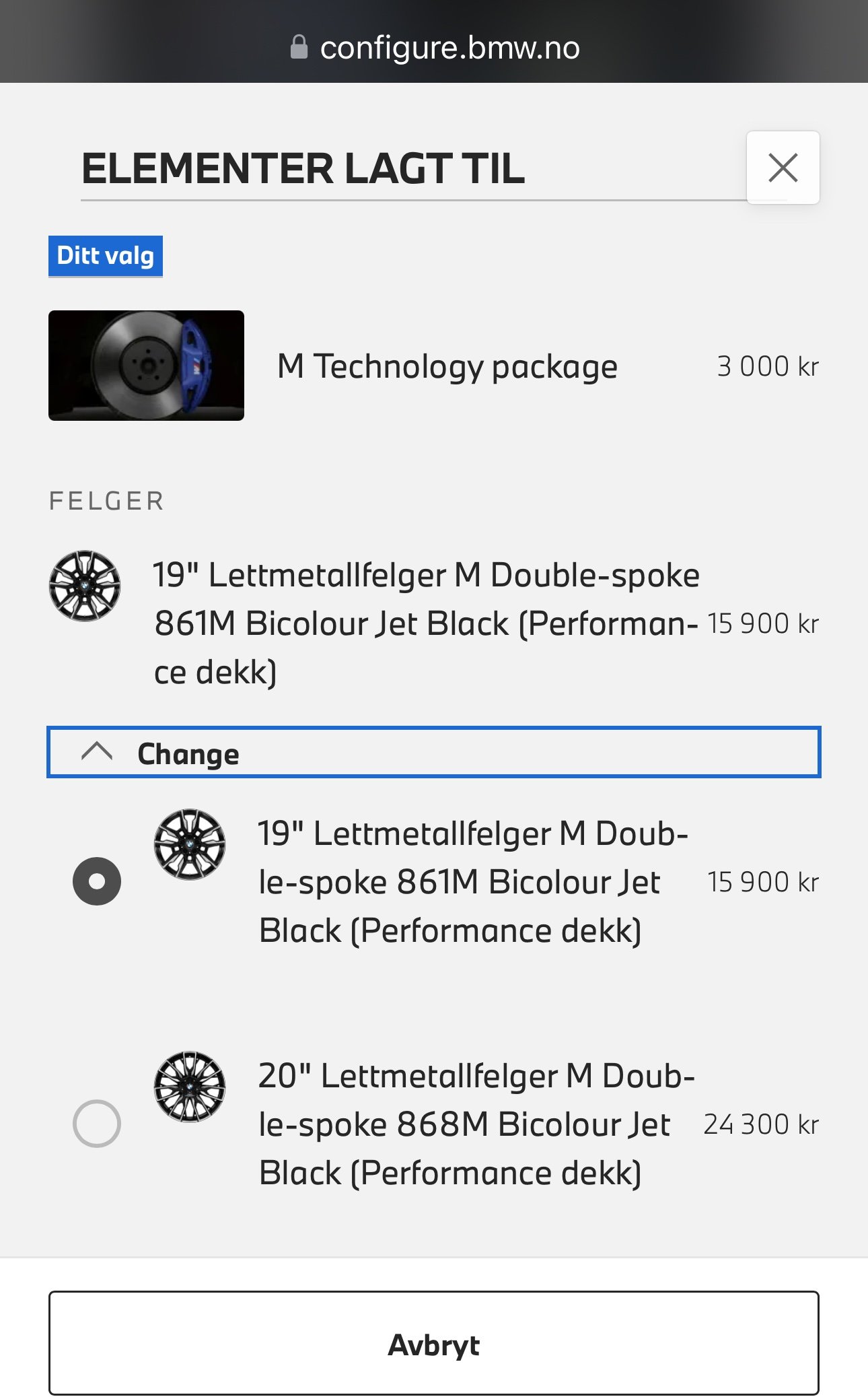868x1397 pixels.
Task: Tap the configure.bmw.no address bar
Action: pyautogui.click(x=434, y=48)
